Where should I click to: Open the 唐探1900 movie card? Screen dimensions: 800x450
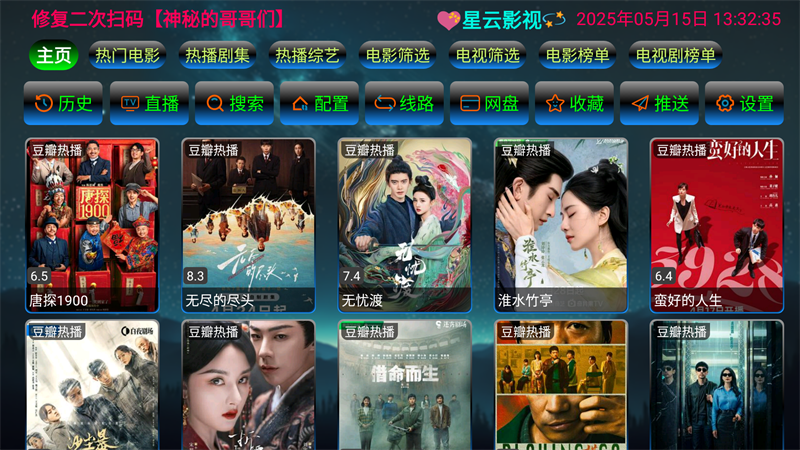(92, 225)
